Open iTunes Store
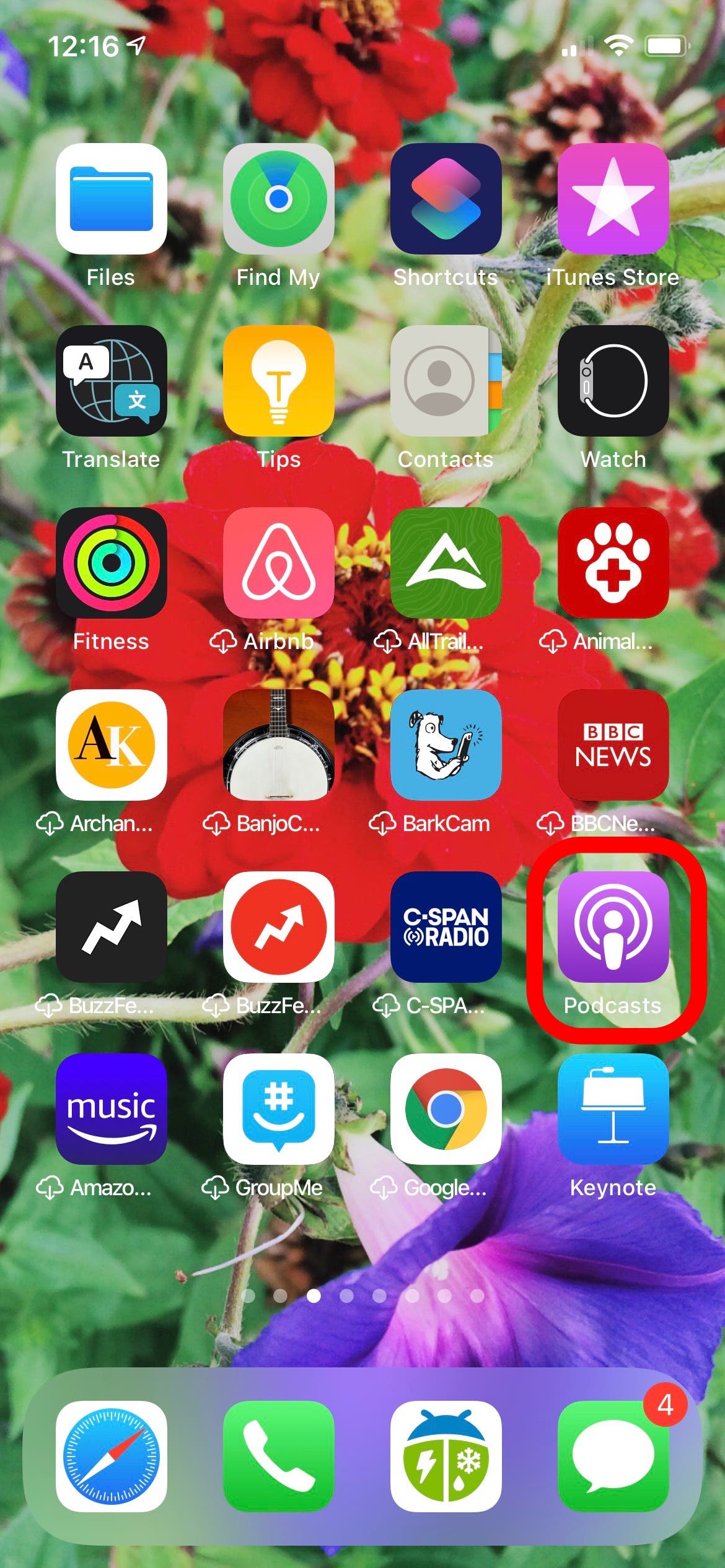This screenshot has height=1568, width=725. [613, 199]
